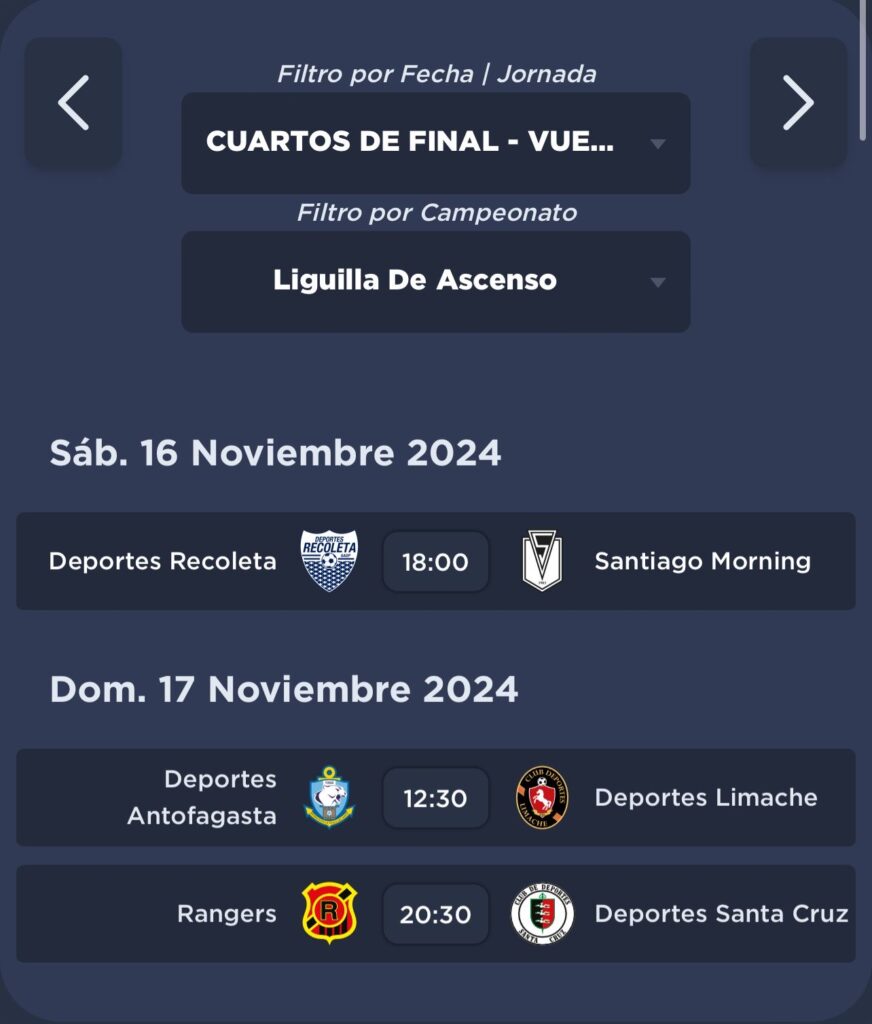This screenshot has width=872, height=1024.
Task: Open the Liguilla De Ascenso championship dropdown
Action: point(435,281)
